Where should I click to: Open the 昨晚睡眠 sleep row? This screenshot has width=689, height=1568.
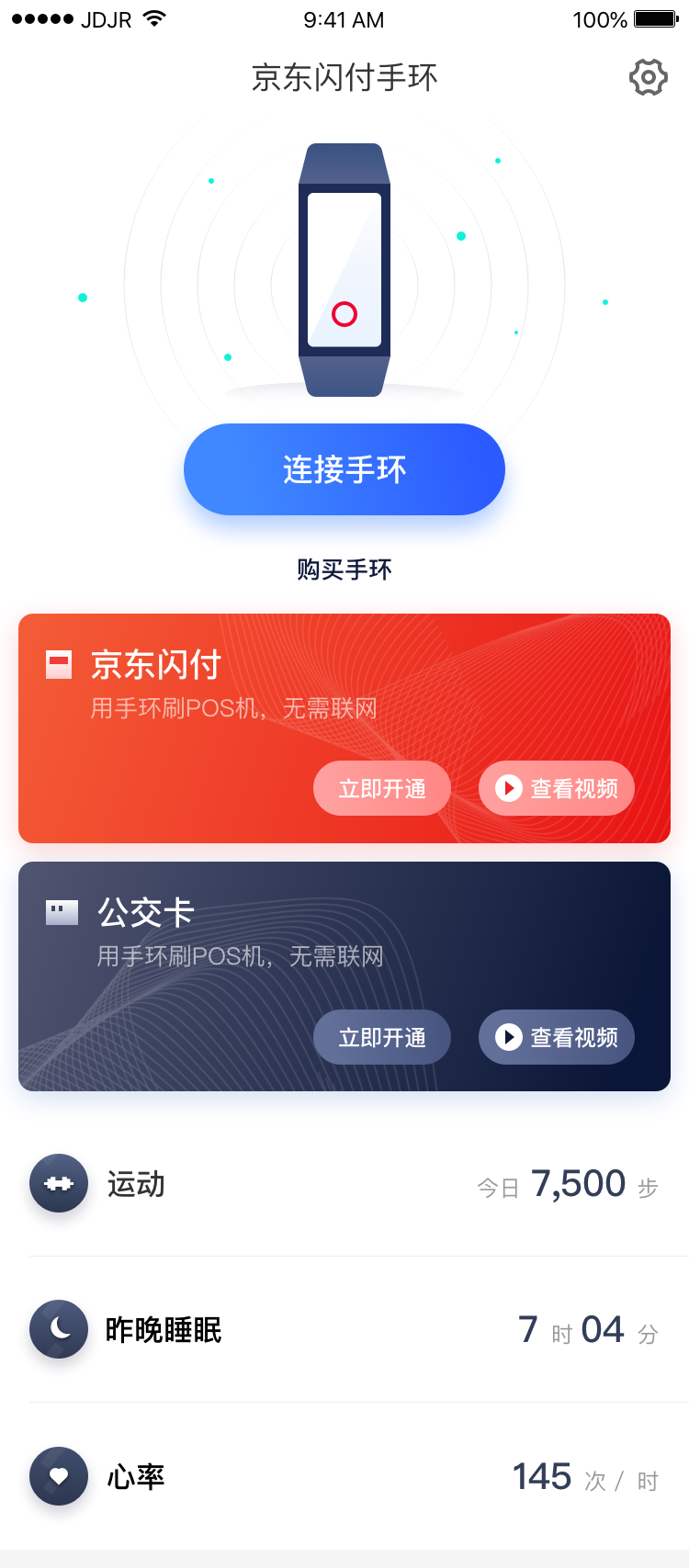click(x=344, y=1329)
